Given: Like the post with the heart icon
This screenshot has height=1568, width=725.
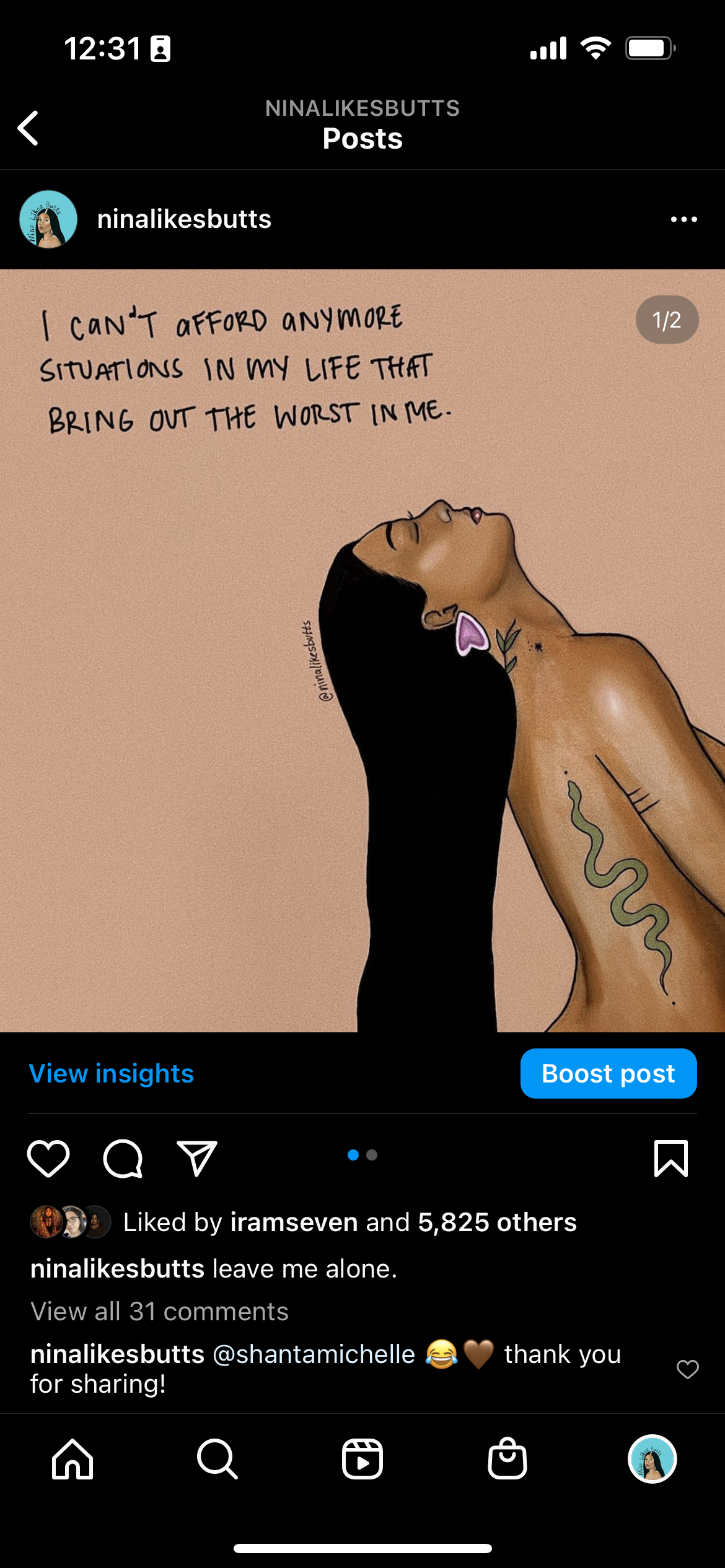Looking at the screenshot, I should [x=48, y=1157].
